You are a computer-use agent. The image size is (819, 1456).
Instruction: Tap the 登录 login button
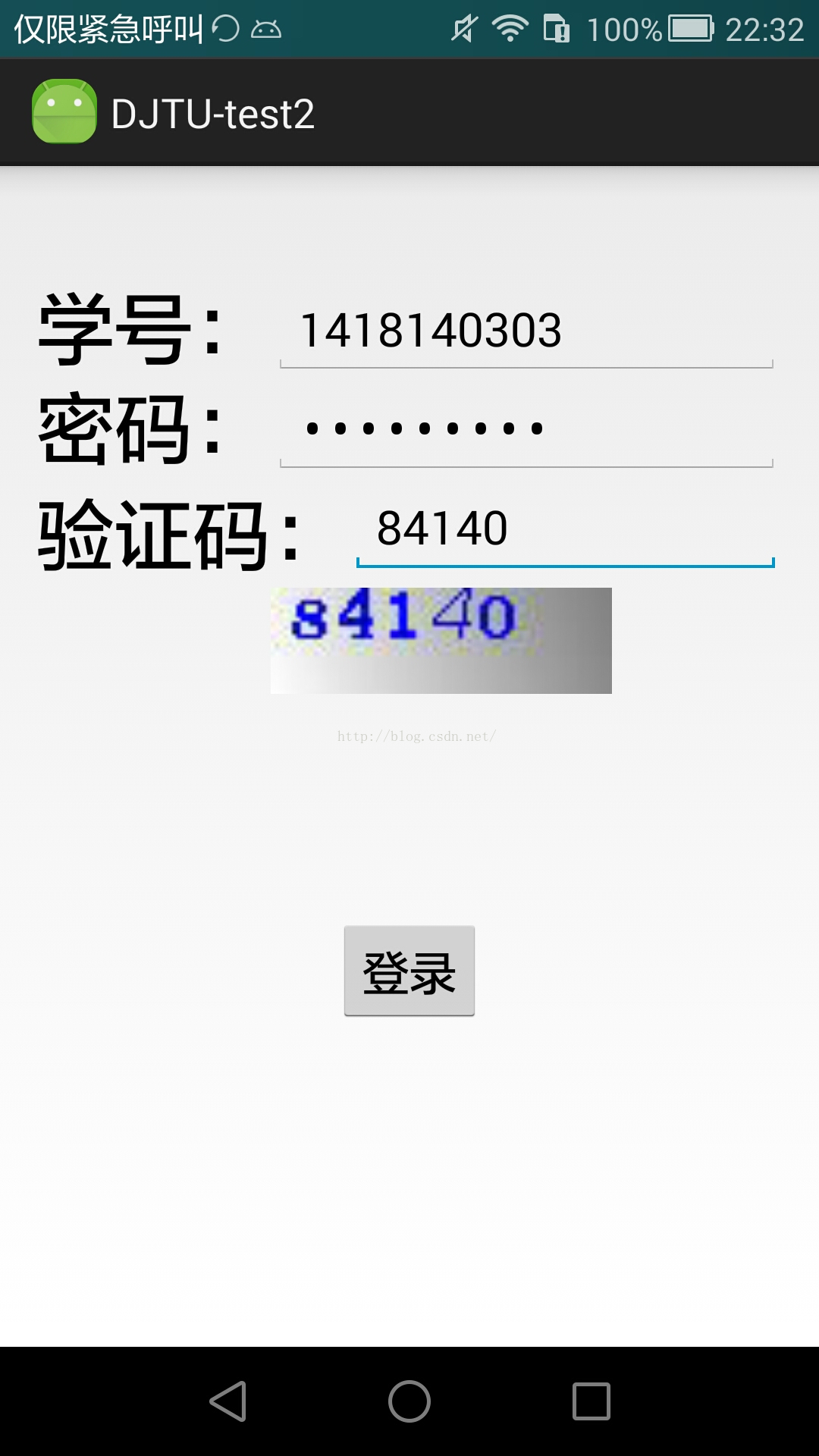(409, 971)
